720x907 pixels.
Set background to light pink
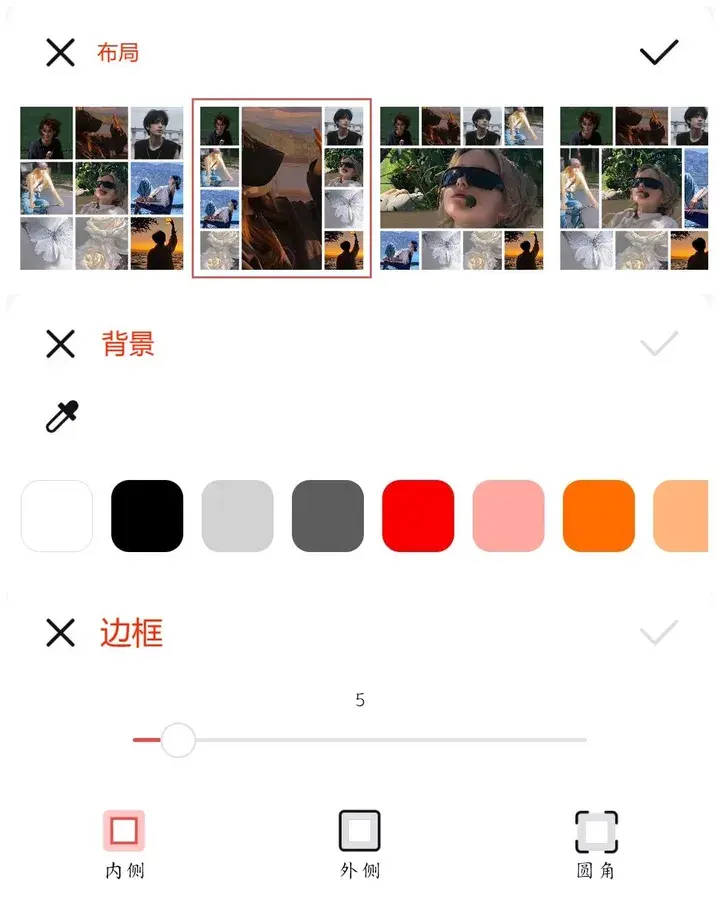508,515
